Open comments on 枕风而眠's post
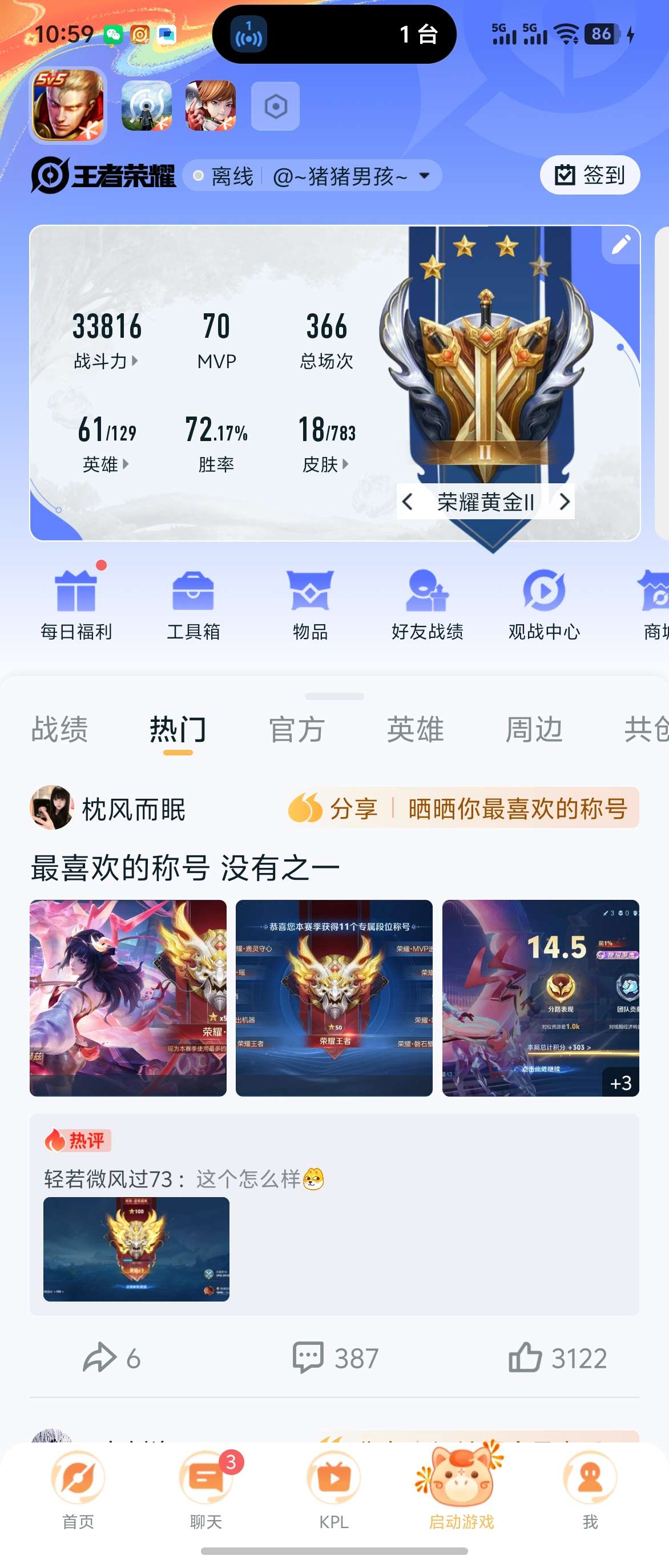This screenshot has height=1568, width=669. 335,1358
